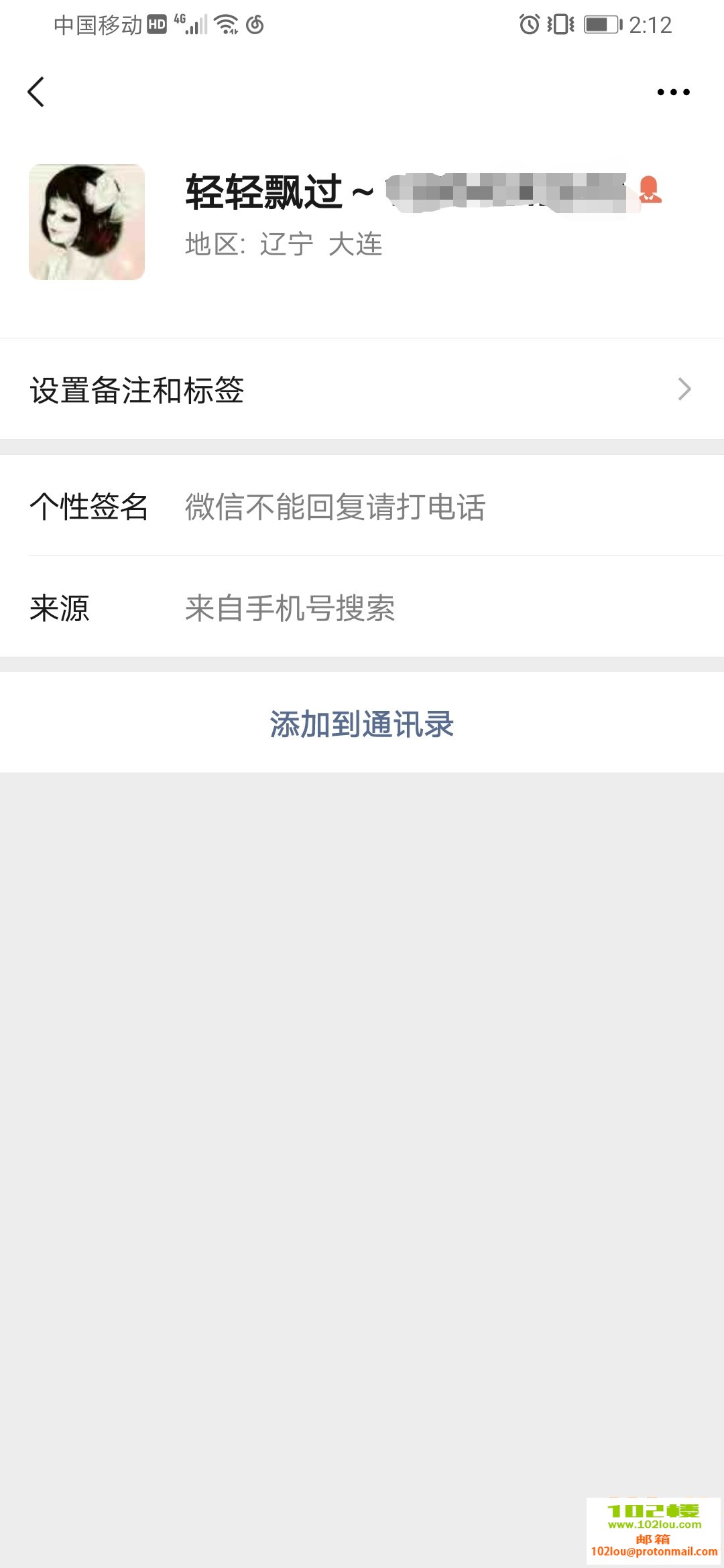
Task: Open 设置备注和标签 settings row
Action: coord(362,389)
